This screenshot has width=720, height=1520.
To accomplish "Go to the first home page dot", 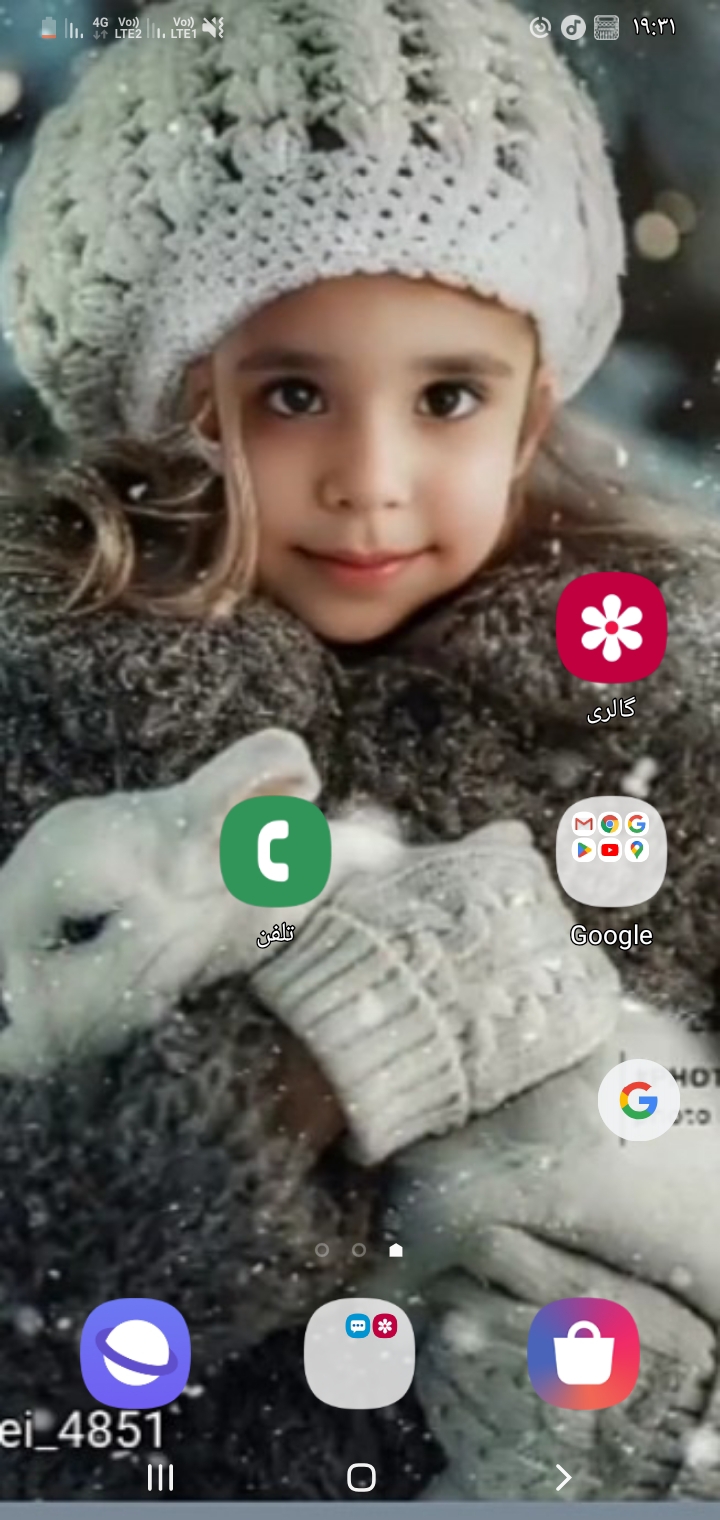I will [322, 1250].
